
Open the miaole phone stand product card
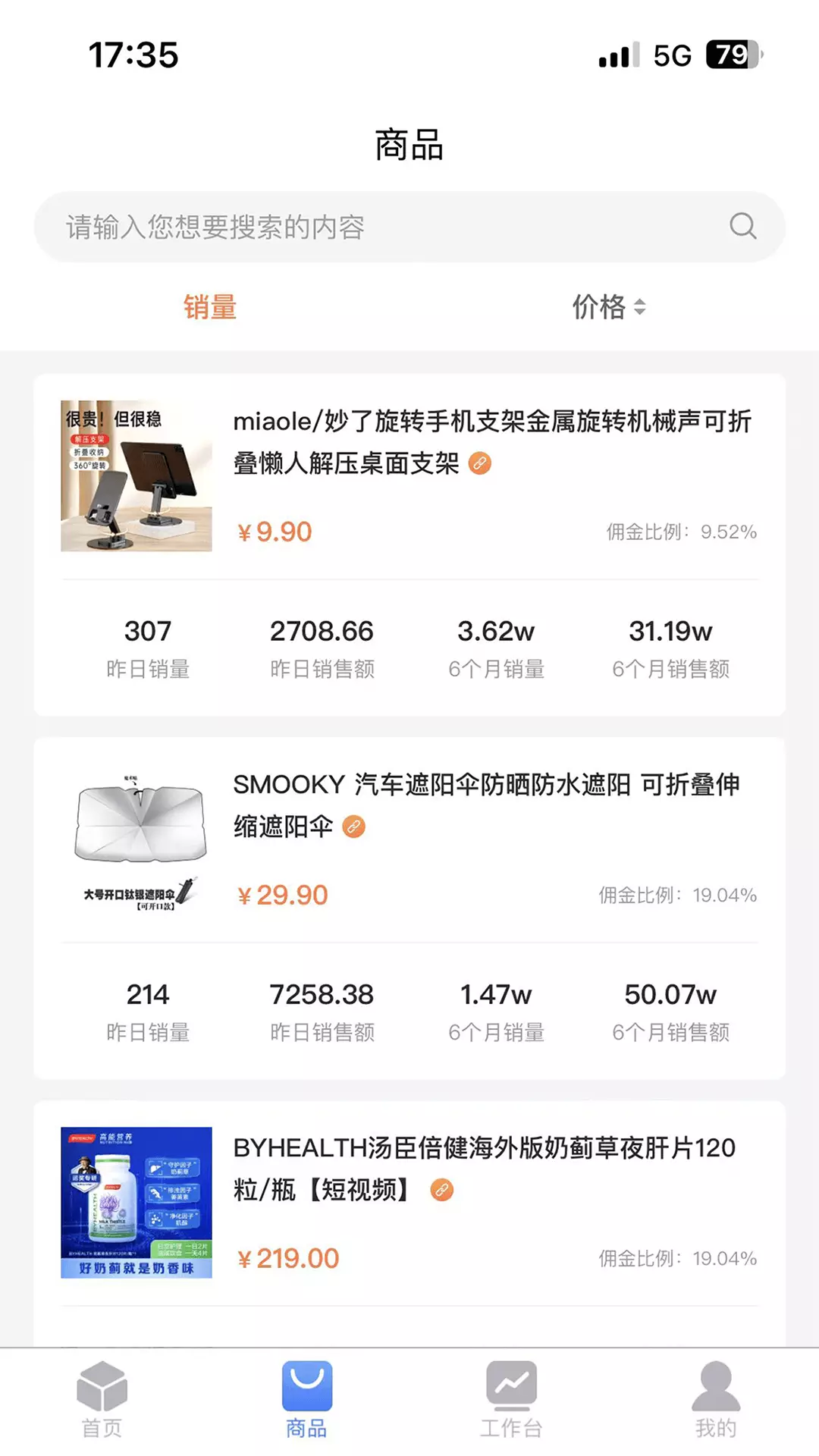click(409, 544)
